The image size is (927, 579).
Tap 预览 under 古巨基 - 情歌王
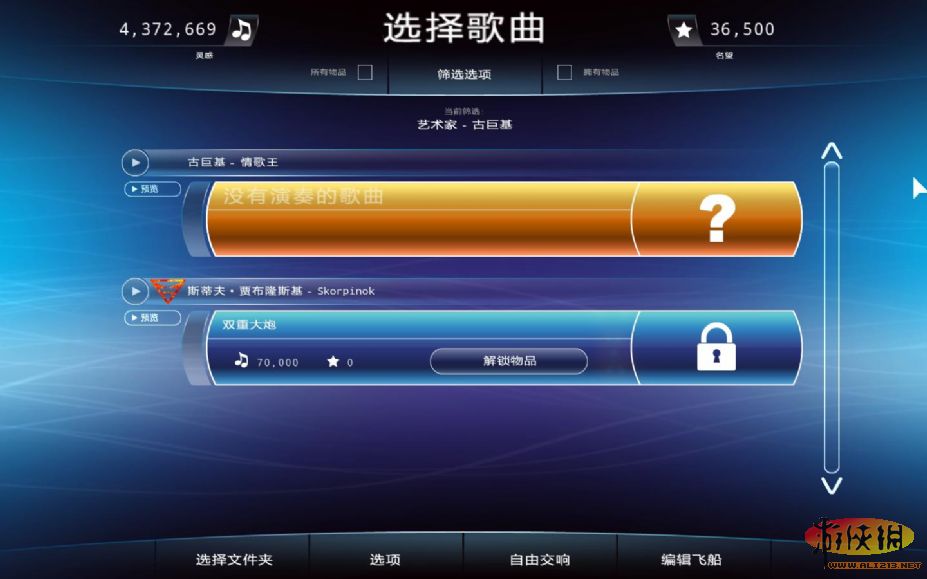153,188
